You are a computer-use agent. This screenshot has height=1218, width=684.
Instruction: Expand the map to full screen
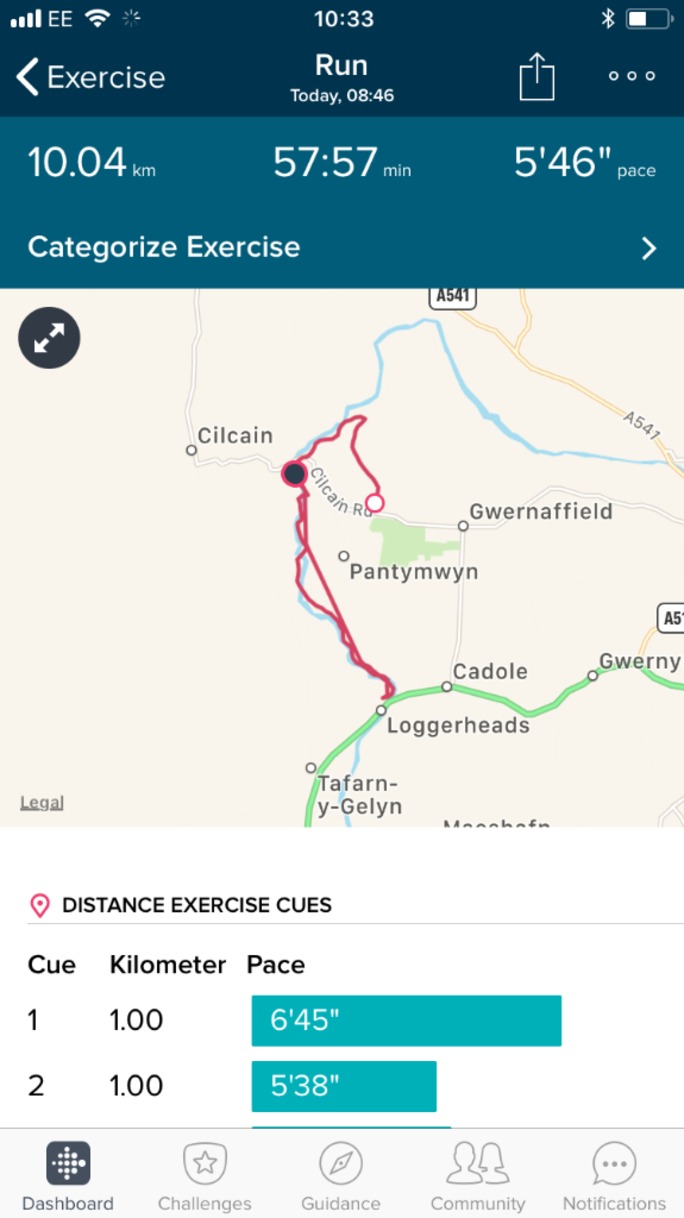tap(49, 339)
